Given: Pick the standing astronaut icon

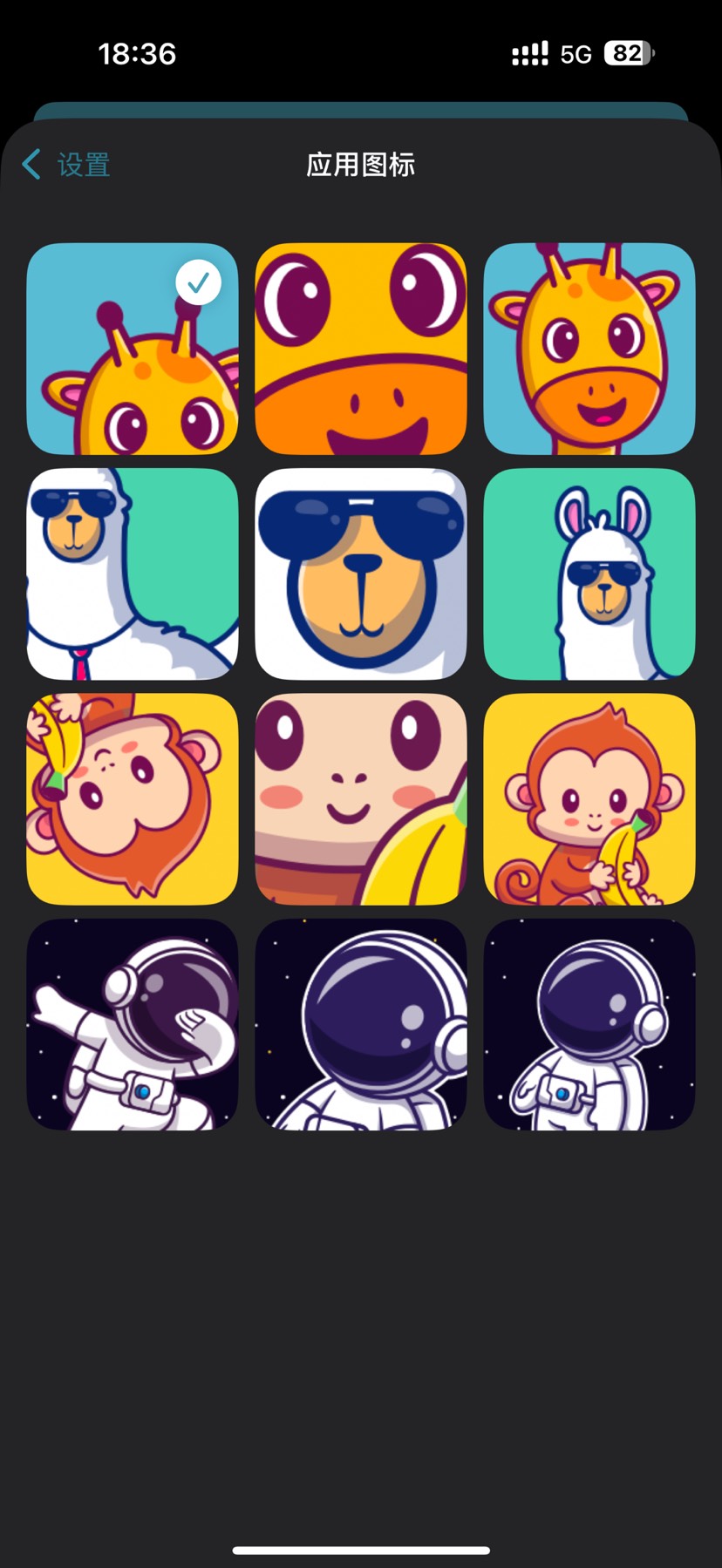Looking at the screenshot, I should [589, 1024].
